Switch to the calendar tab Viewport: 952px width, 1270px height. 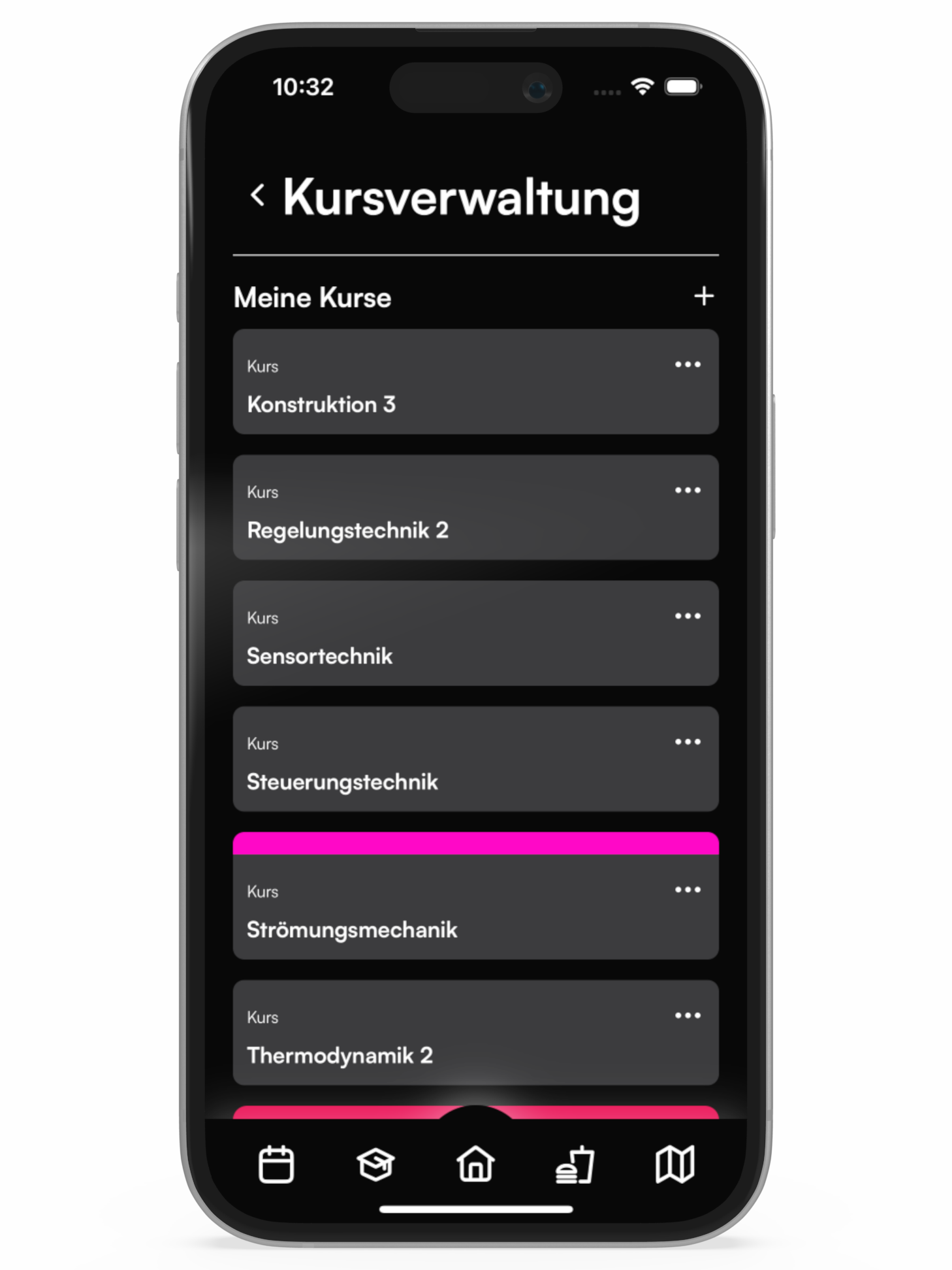tap(276, 1164)
